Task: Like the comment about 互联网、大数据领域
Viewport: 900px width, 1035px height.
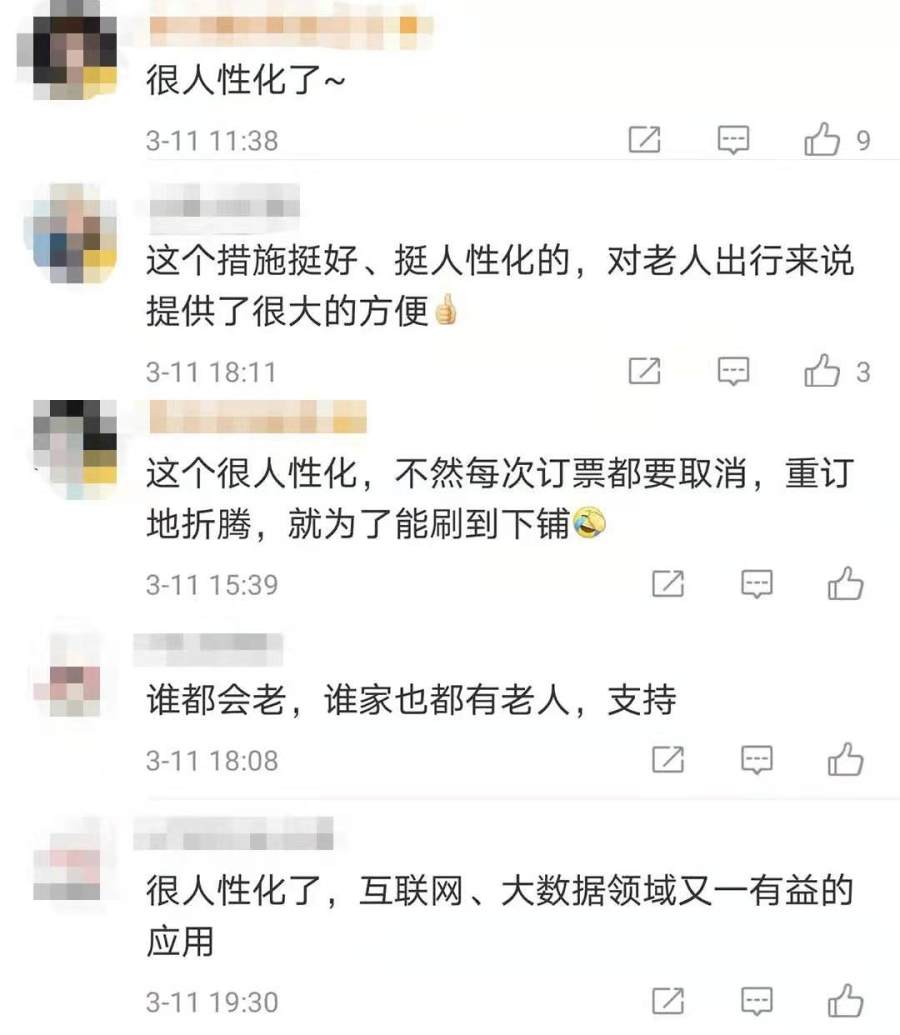Action: [845, 1000]
